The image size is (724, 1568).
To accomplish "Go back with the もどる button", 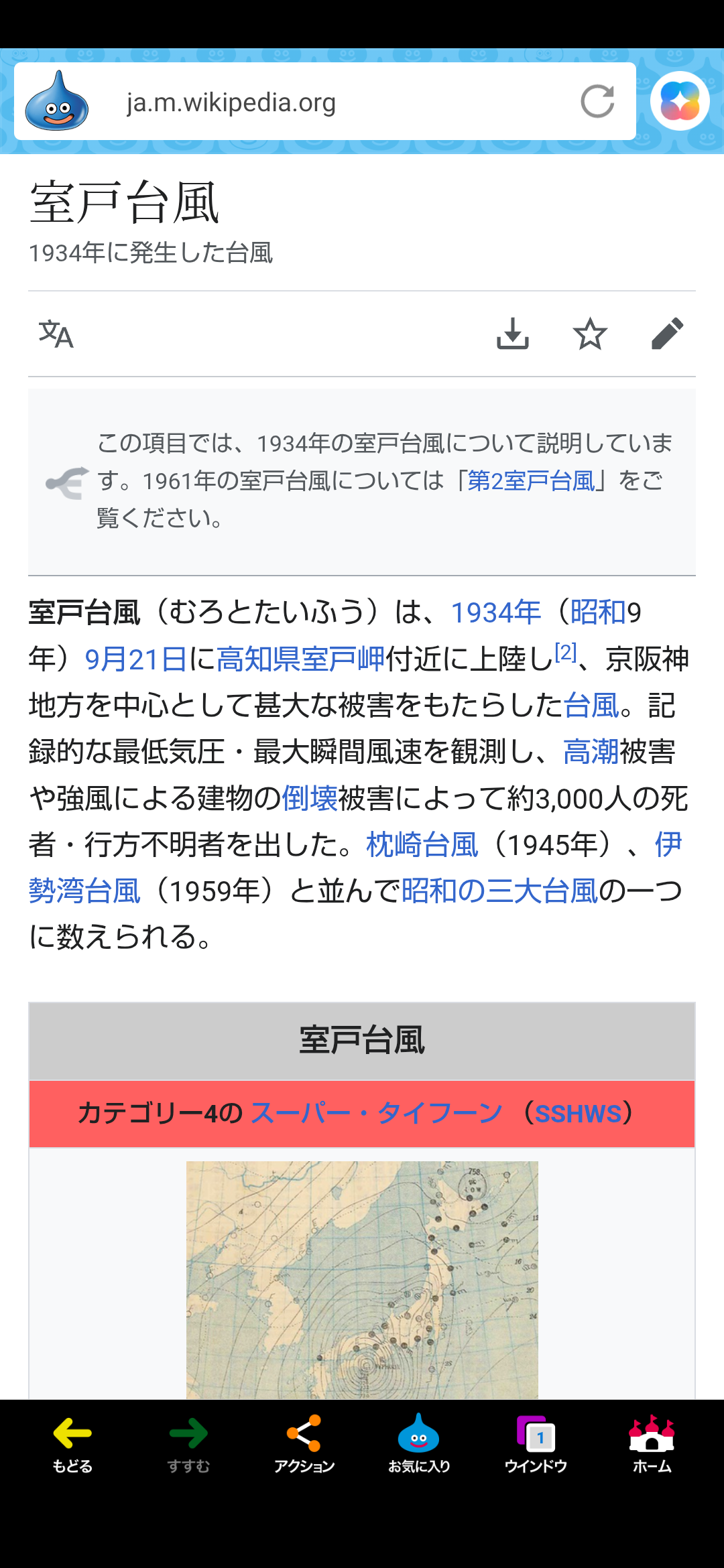I will point(72,1444).
